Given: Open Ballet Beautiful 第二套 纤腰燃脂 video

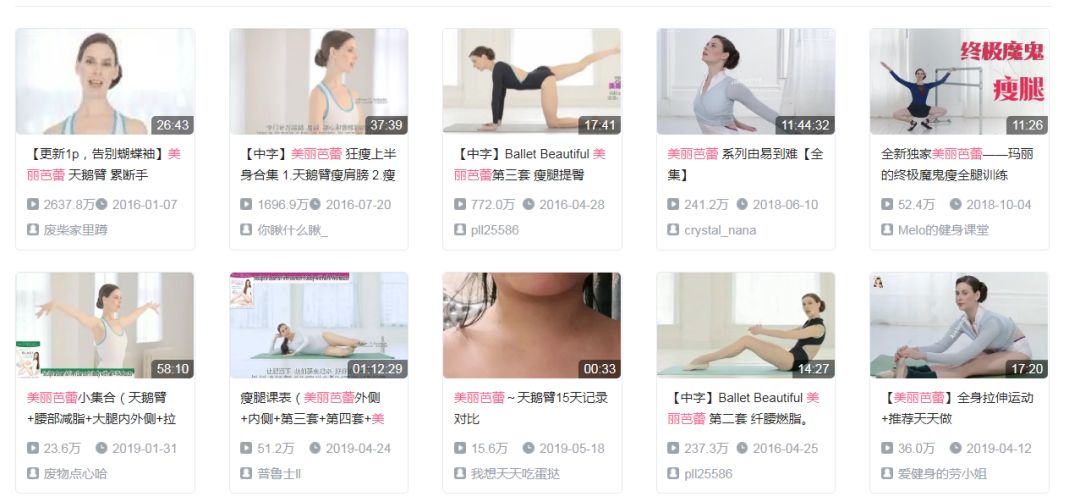Looking at the screenshot, I should 745,326.
